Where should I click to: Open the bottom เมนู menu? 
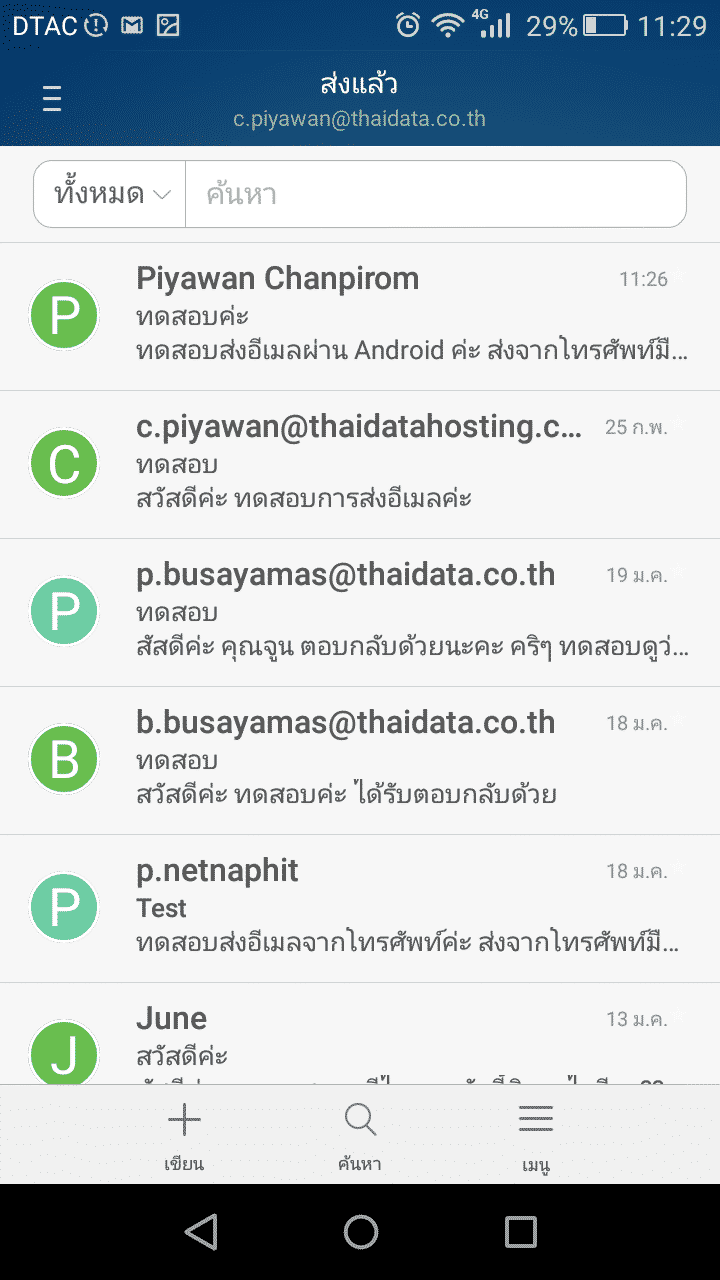coord(536,1136)
